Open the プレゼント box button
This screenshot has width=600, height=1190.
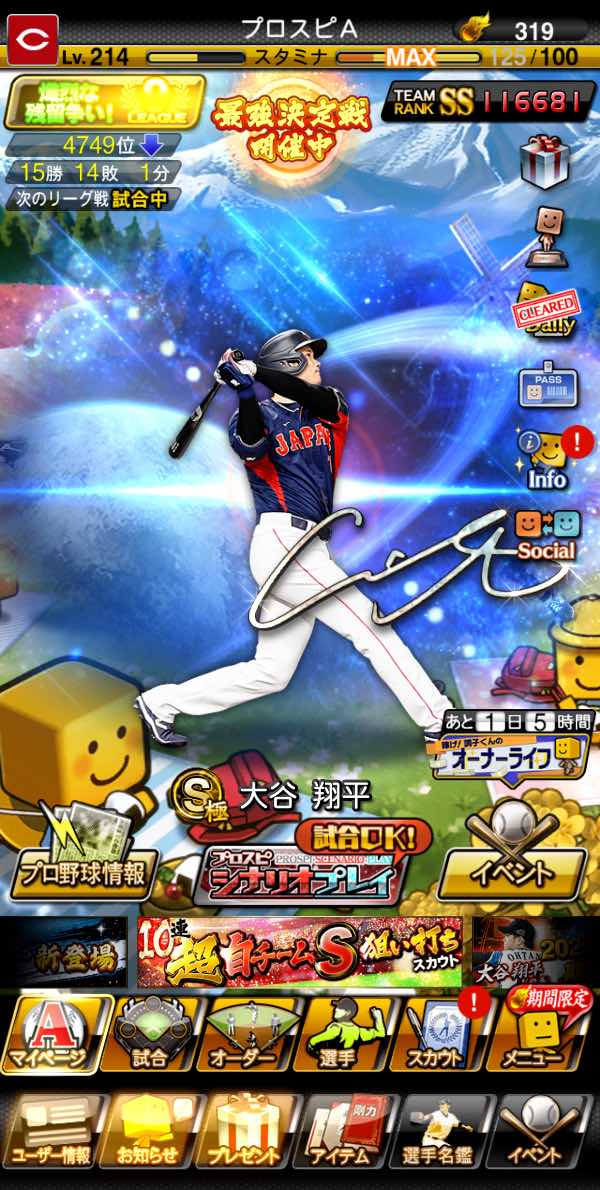pos(250,1131)
